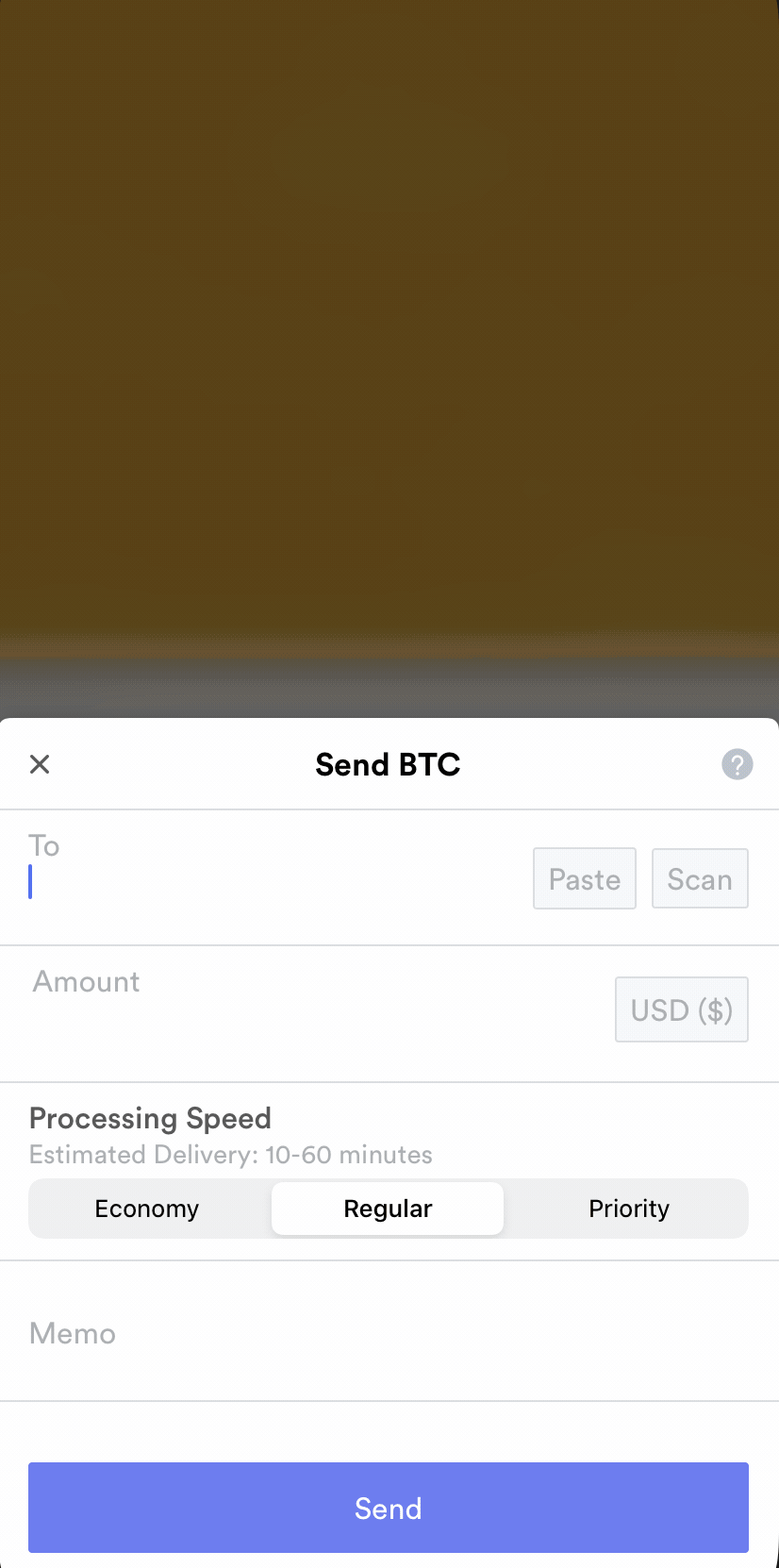Open the help question mark icon

[x=738, y=764]
